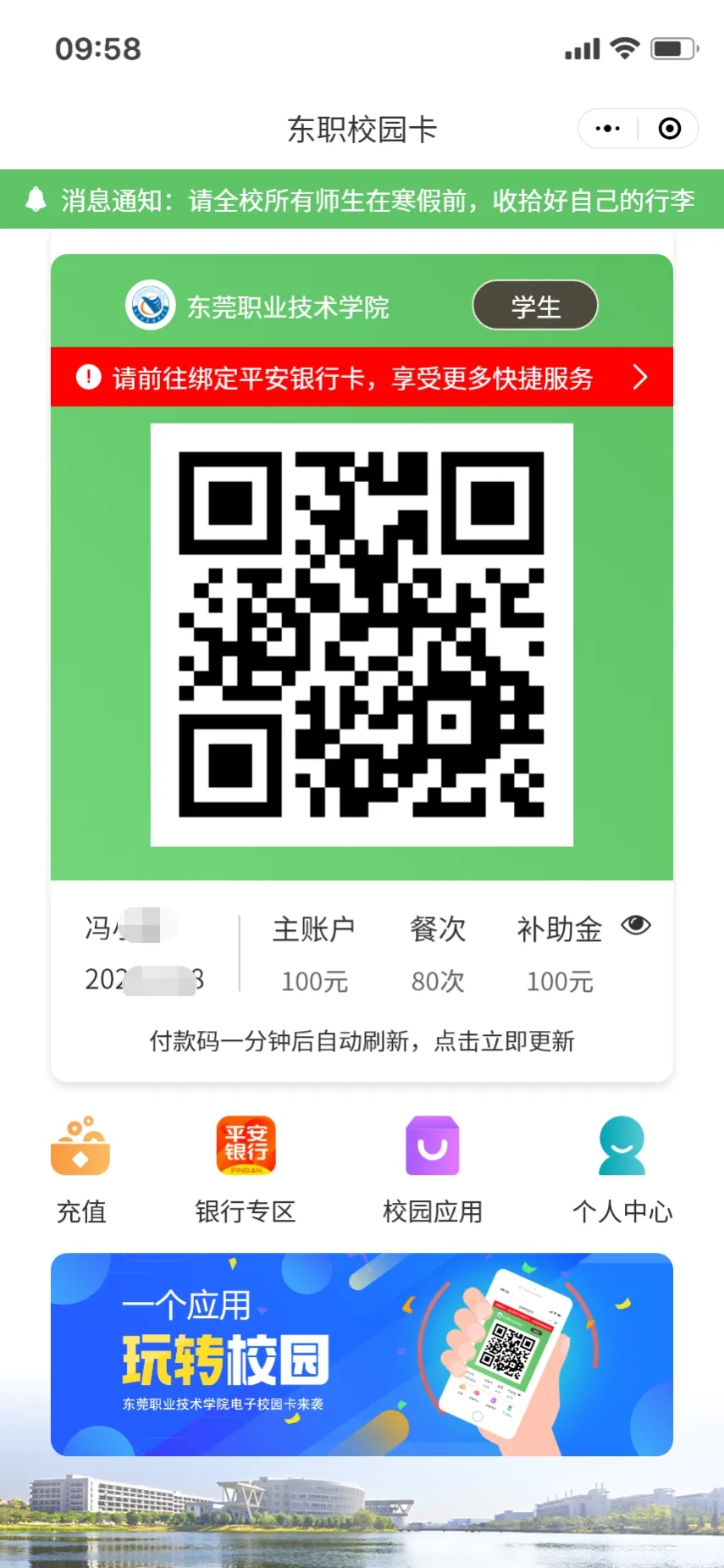Toggle balance visibility with eye icon
Screen dimensions: 724x1568
click(x=635, y=925)
